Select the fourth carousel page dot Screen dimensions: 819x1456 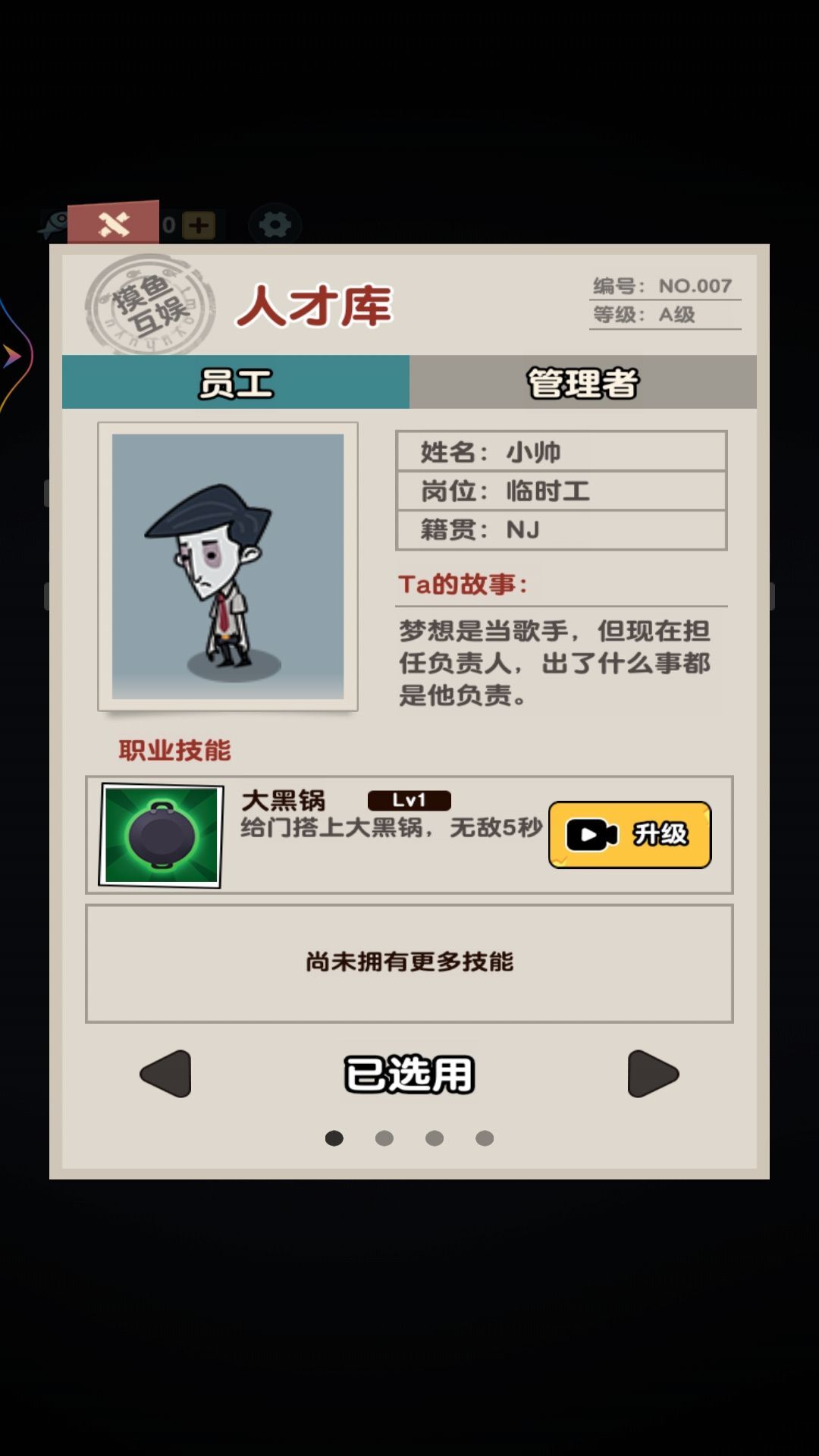[x=483, y=1137]
